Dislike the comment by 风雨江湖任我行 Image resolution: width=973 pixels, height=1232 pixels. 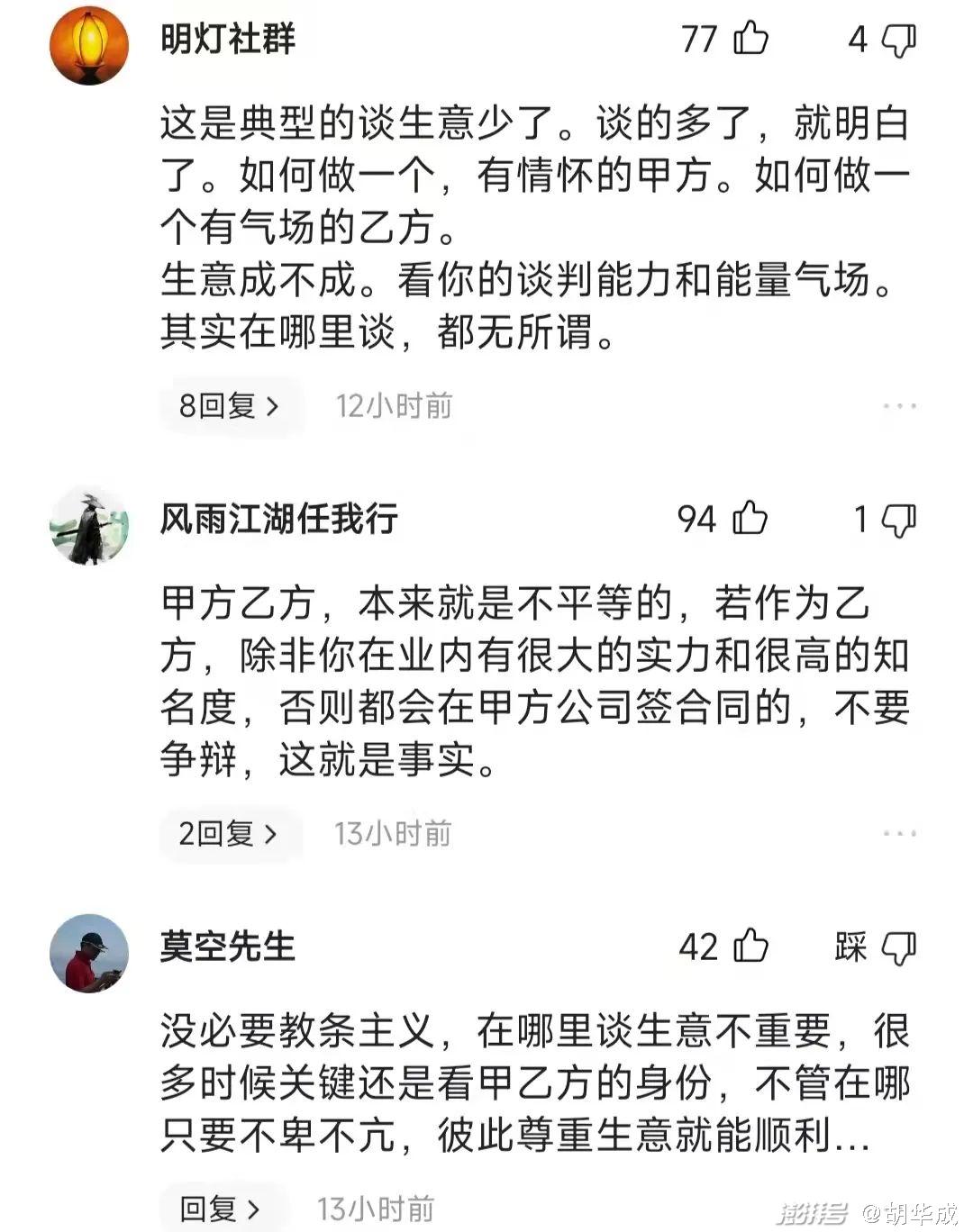tap(897, 521)
